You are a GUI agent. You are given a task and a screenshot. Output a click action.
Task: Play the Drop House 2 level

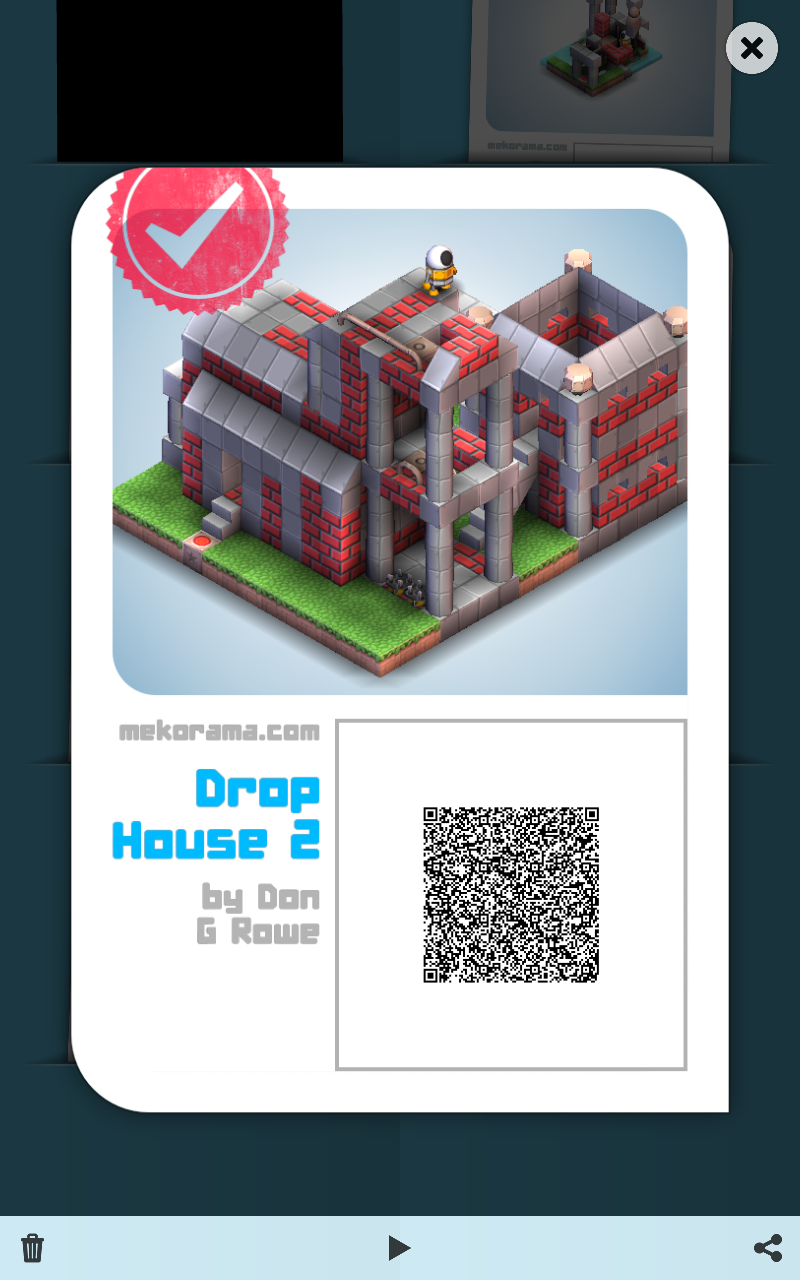pos(399,1247)
